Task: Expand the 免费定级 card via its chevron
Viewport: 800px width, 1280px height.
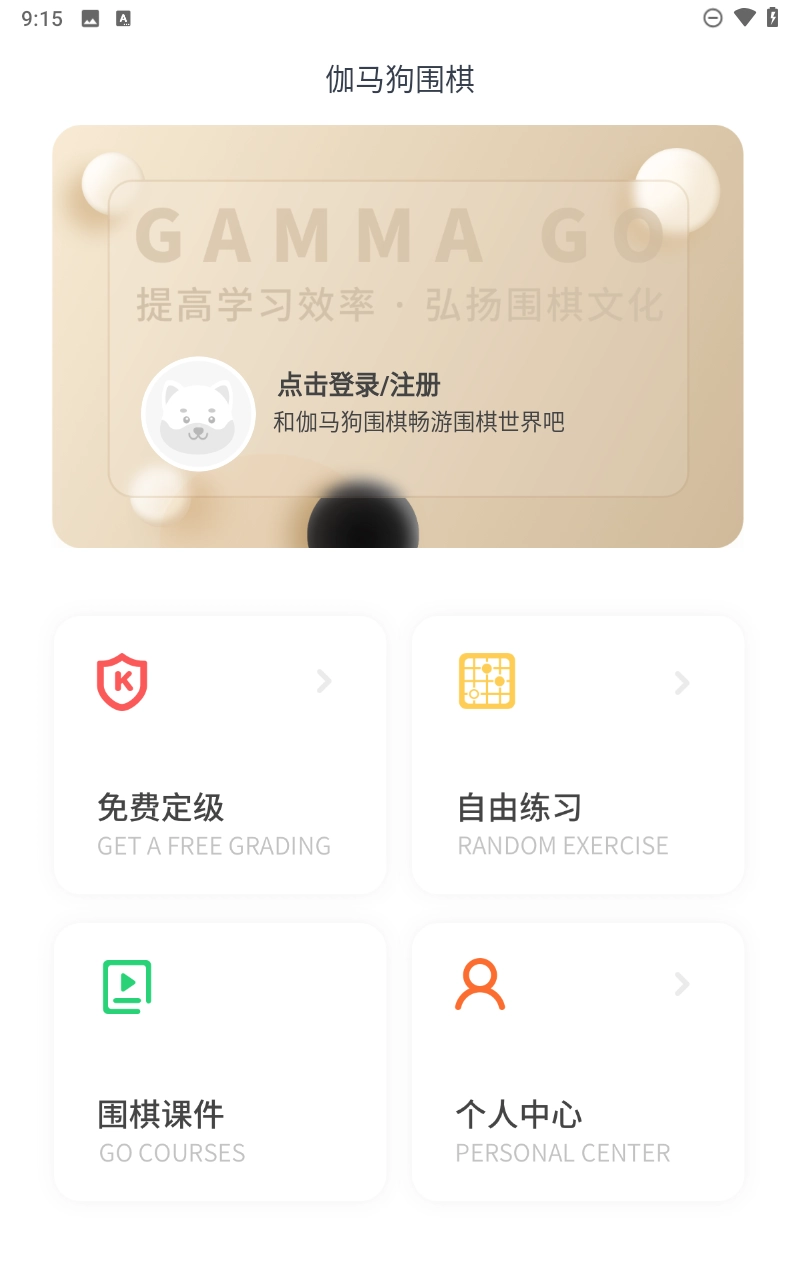Action: (x=323, y=681)
